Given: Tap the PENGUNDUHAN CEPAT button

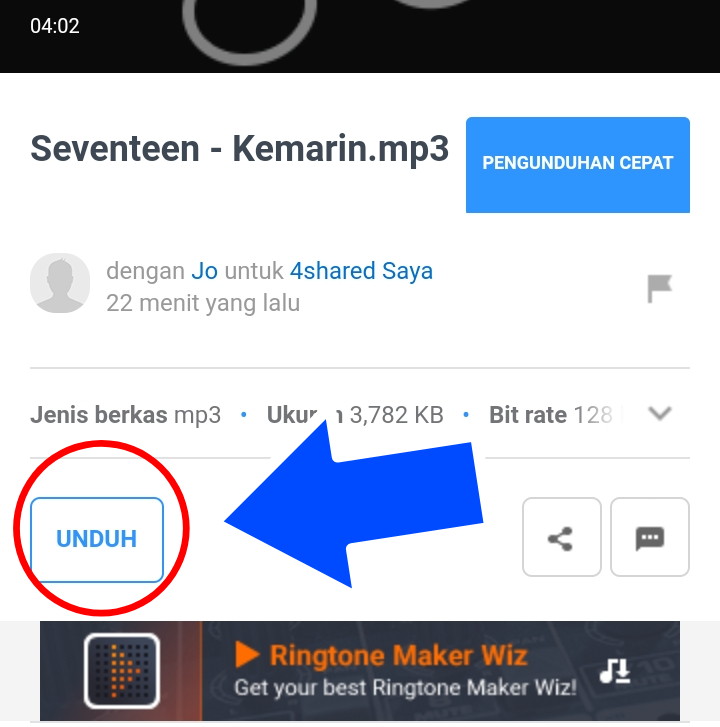Looking at the screenshot, I should click(x=577, y=164).
